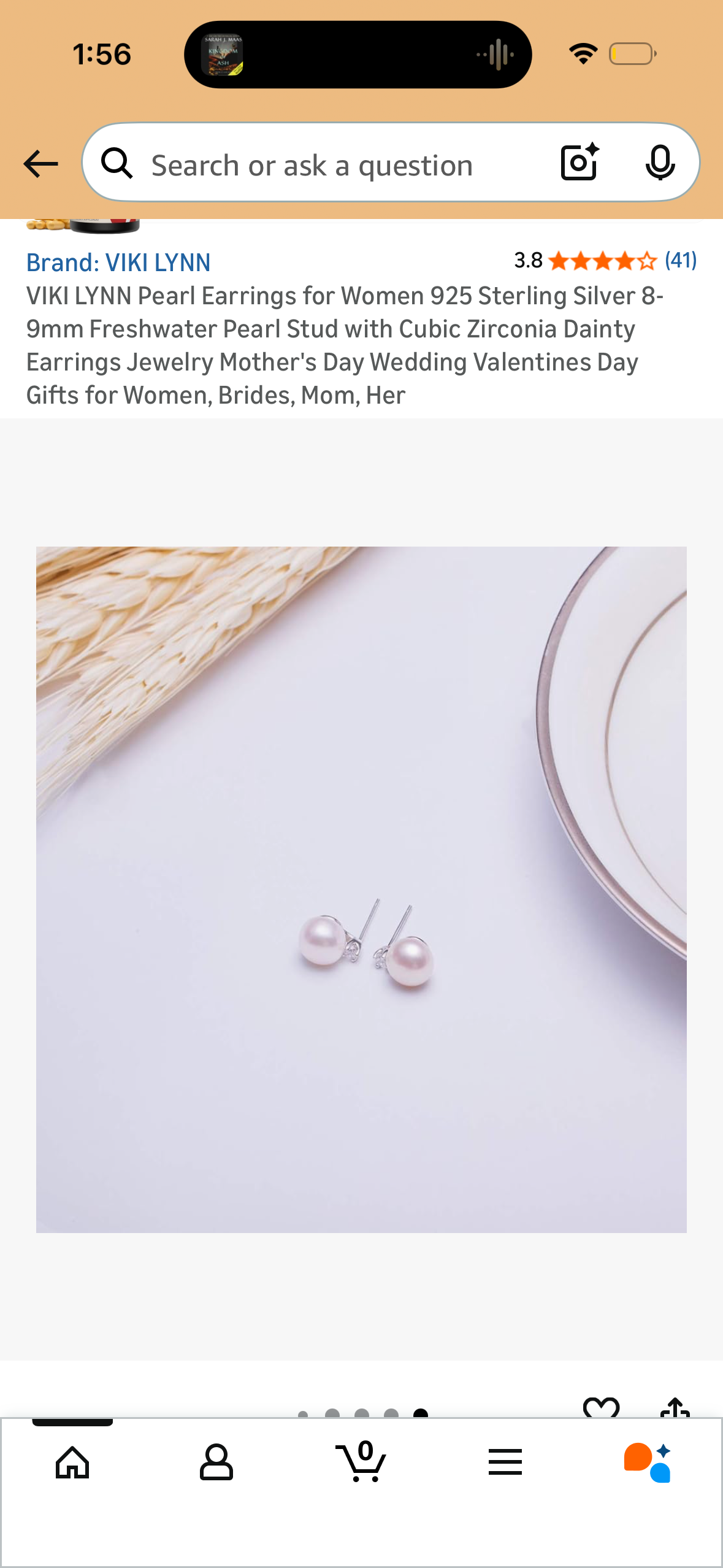Open the hamburger menu tab

point(505,1462)
